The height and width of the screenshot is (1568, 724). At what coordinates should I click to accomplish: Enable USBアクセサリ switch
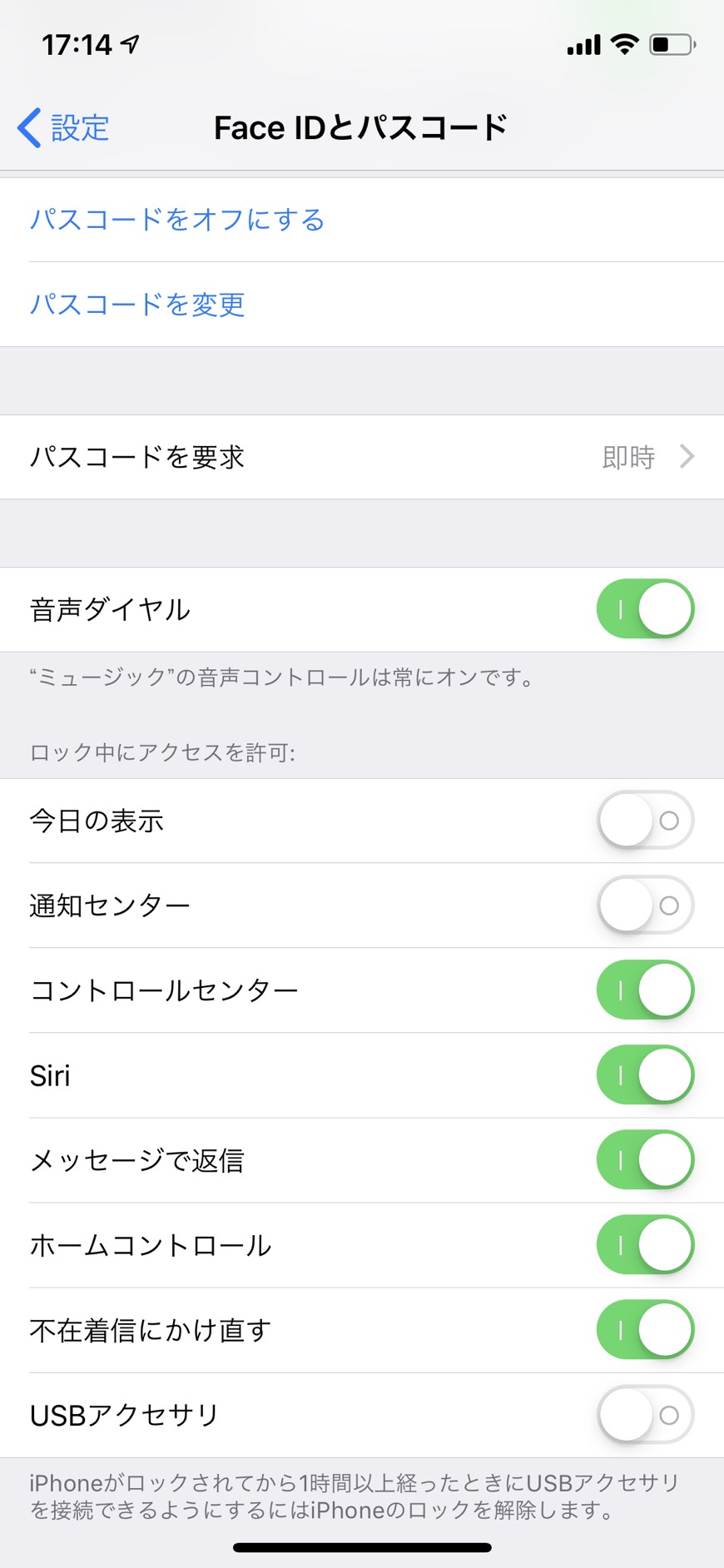(x=645, y=1415)
